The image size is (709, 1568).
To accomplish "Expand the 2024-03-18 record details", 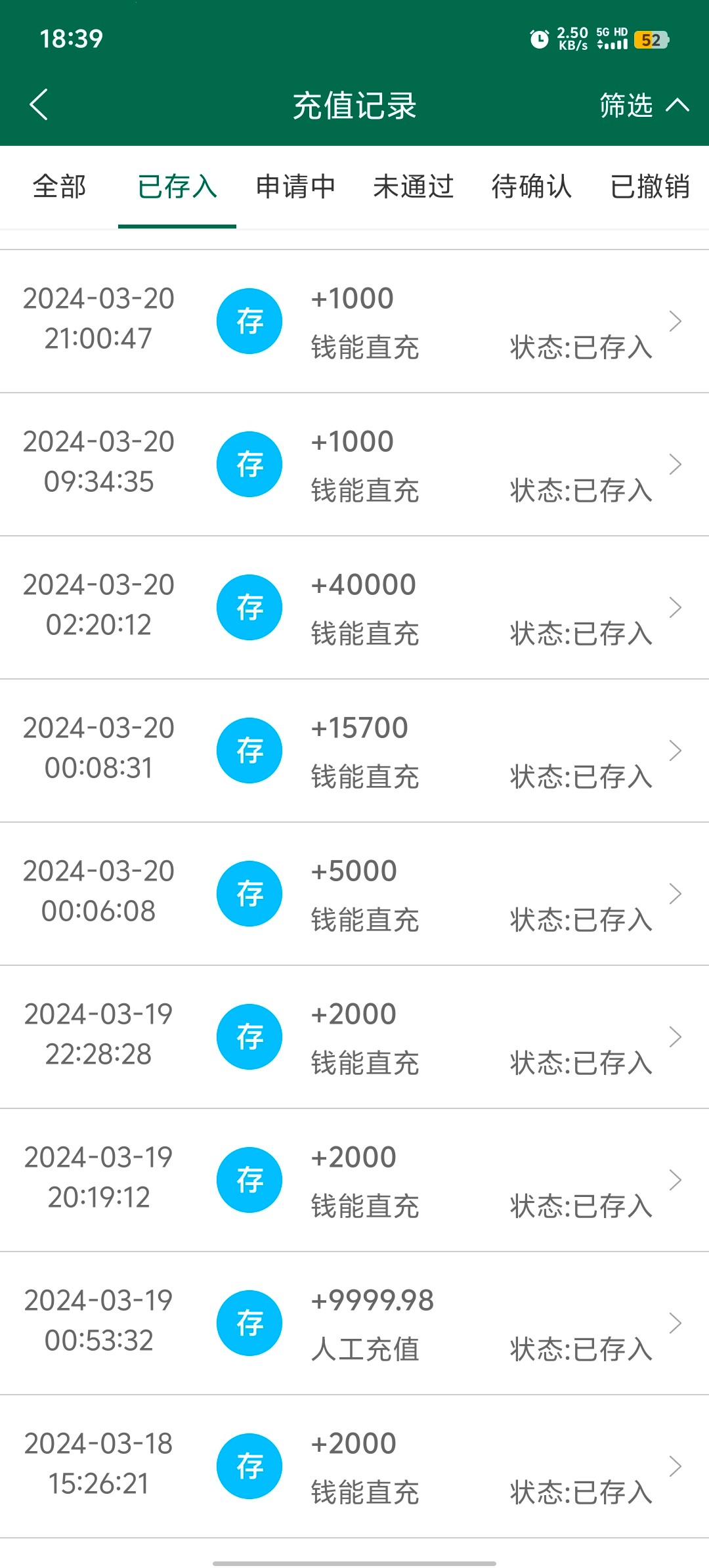I will click(x=676, y=1466).
